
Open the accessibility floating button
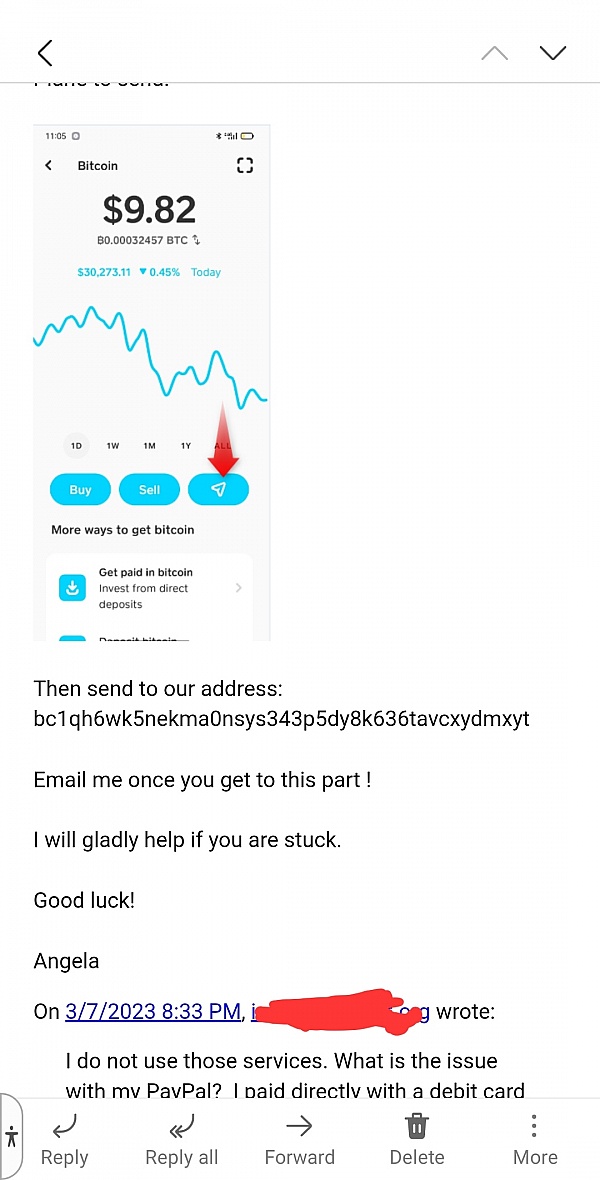11,1135
